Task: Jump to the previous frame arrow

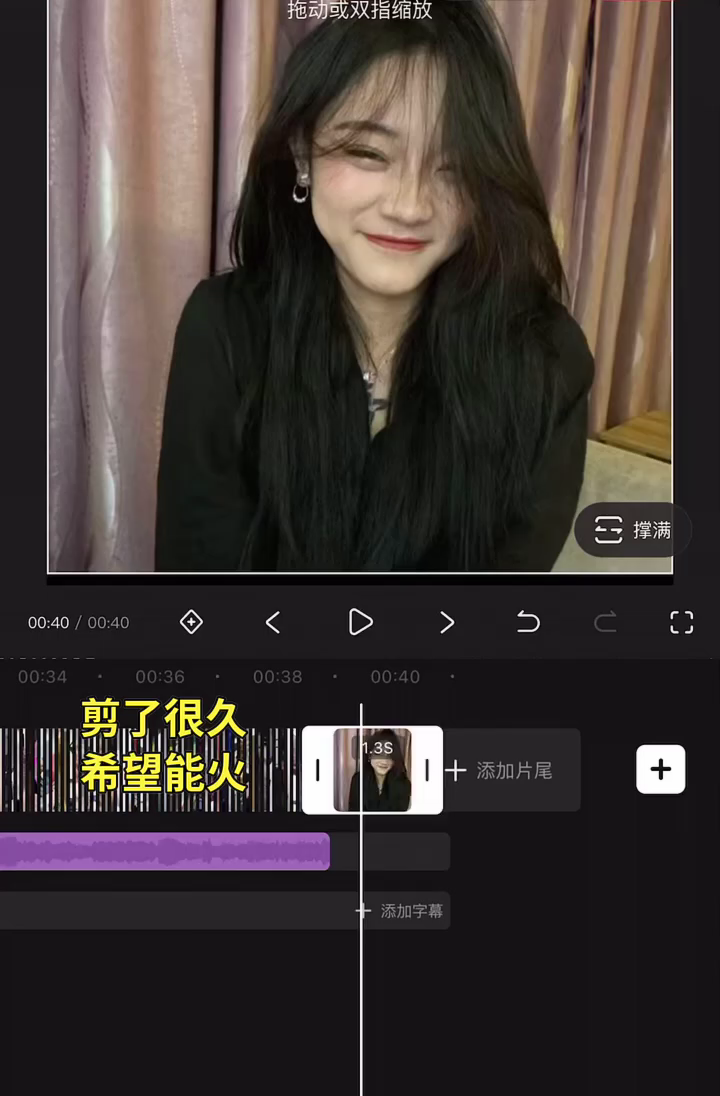Action: tap(273, 622)
